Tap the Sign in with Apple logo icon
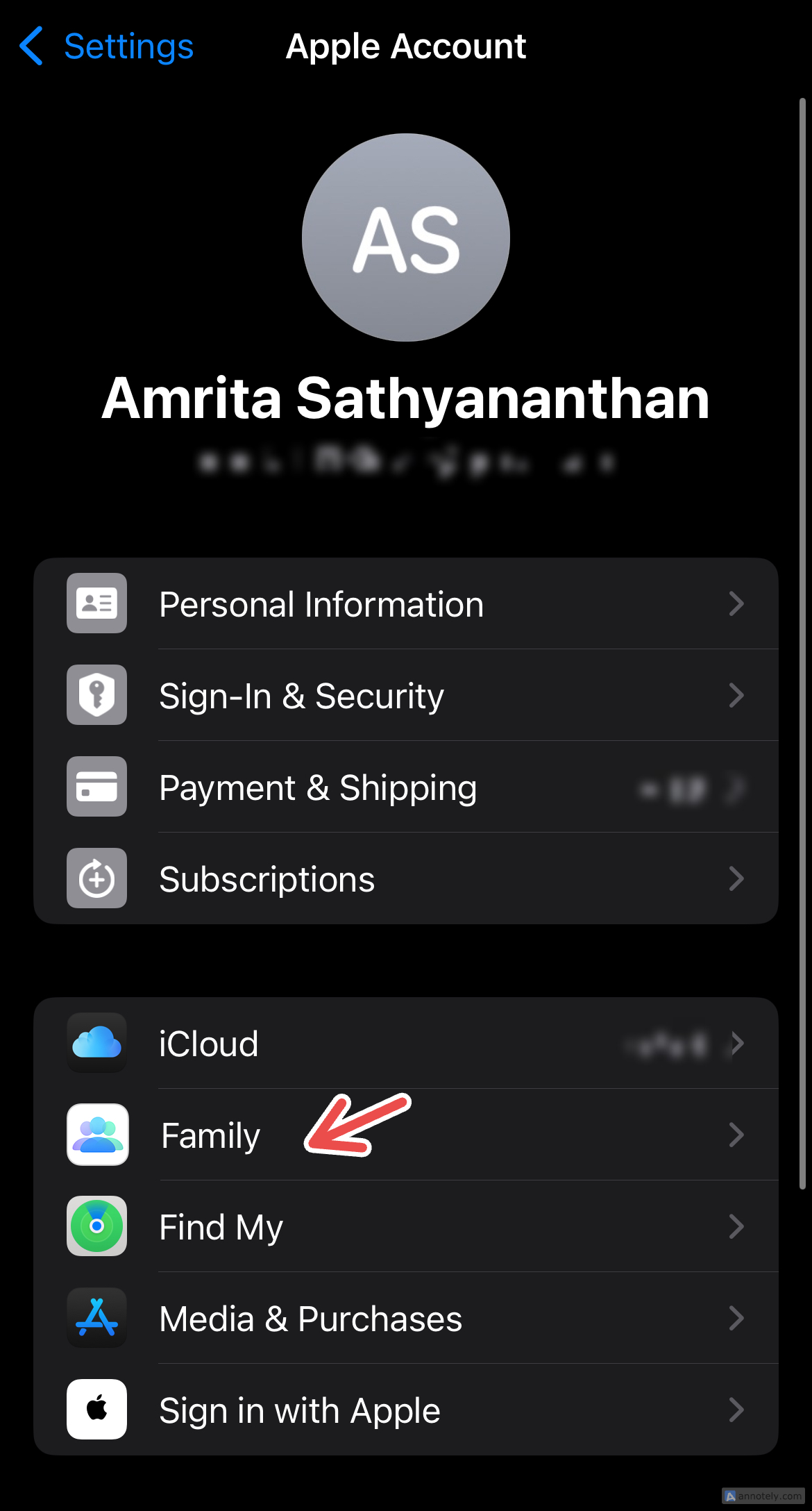 [x=96, y=1410]
